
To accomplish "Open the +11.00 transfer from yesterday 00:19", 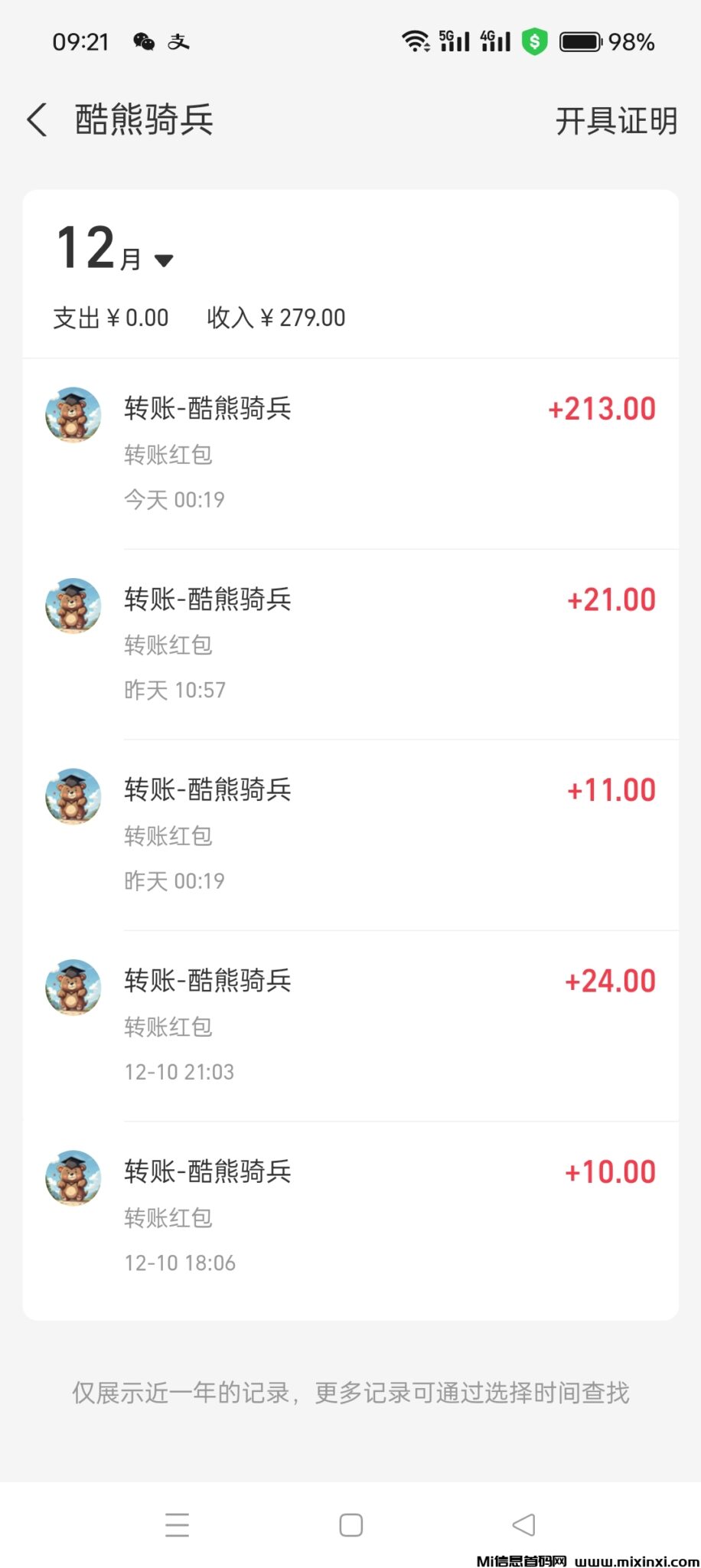I will point(350,833).
